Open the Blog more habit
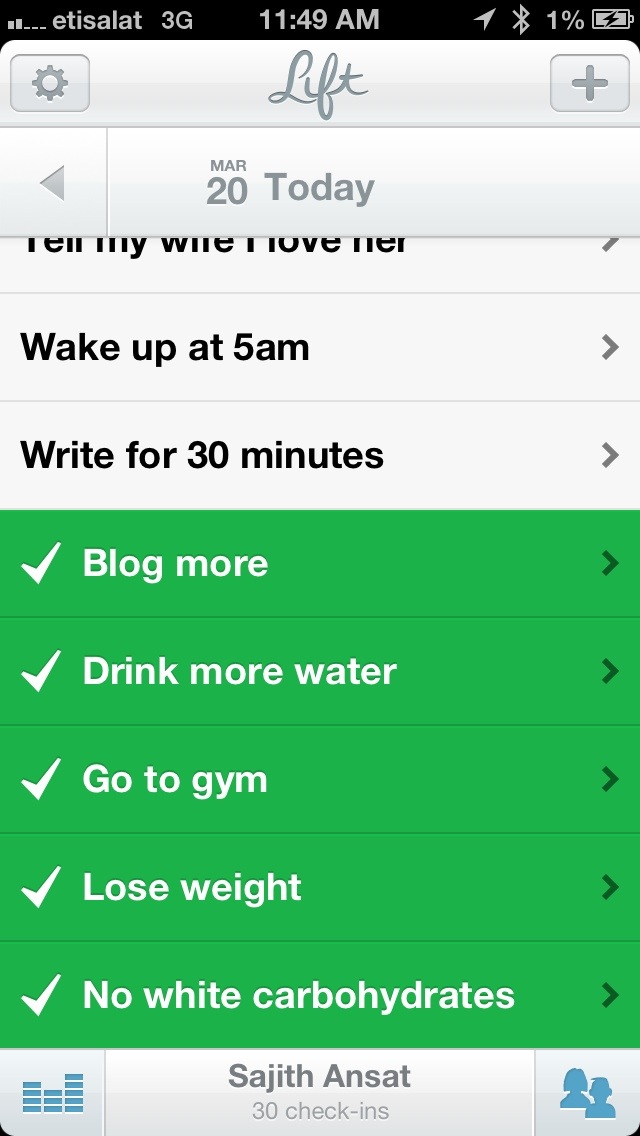 (320, 564)
